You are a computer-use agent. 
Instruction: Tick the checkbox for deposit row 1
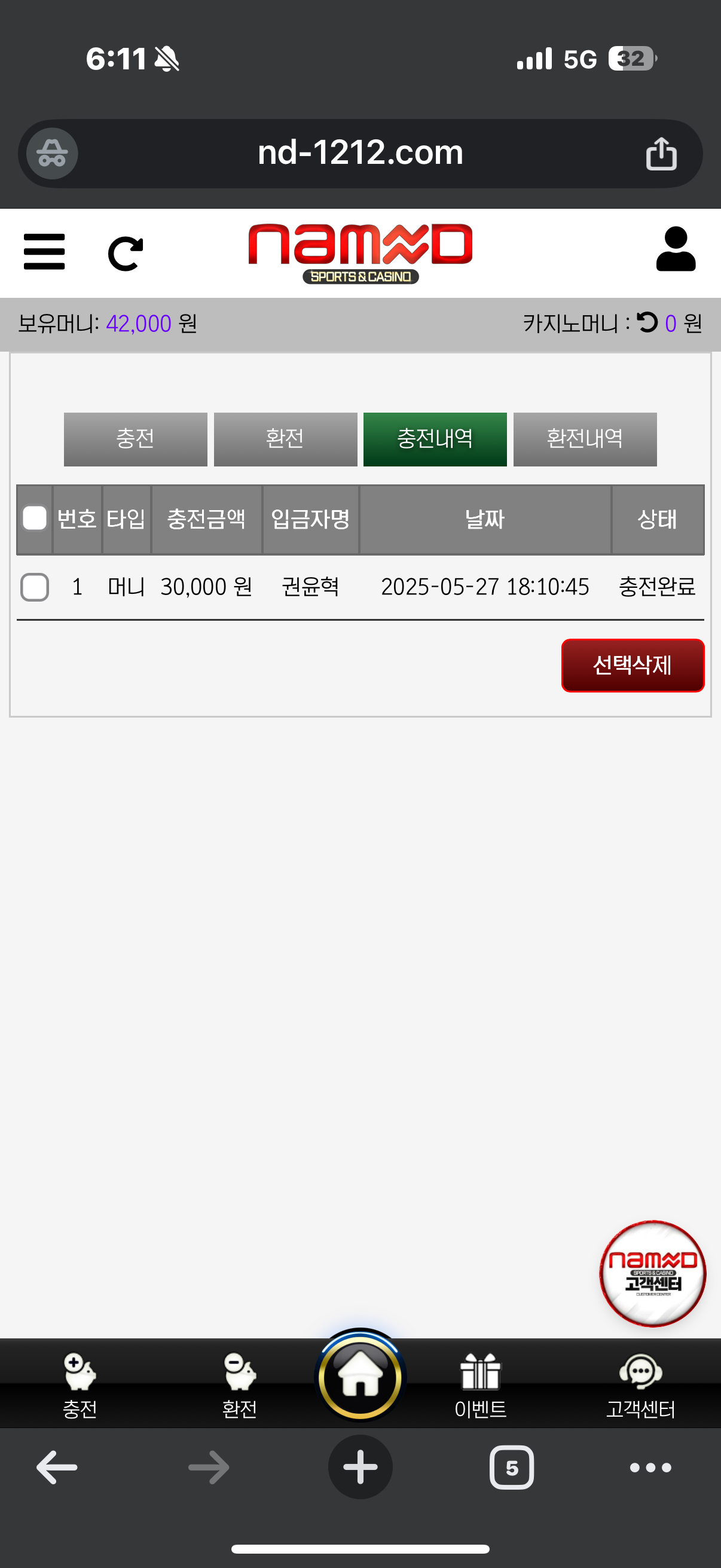[35, 587]
